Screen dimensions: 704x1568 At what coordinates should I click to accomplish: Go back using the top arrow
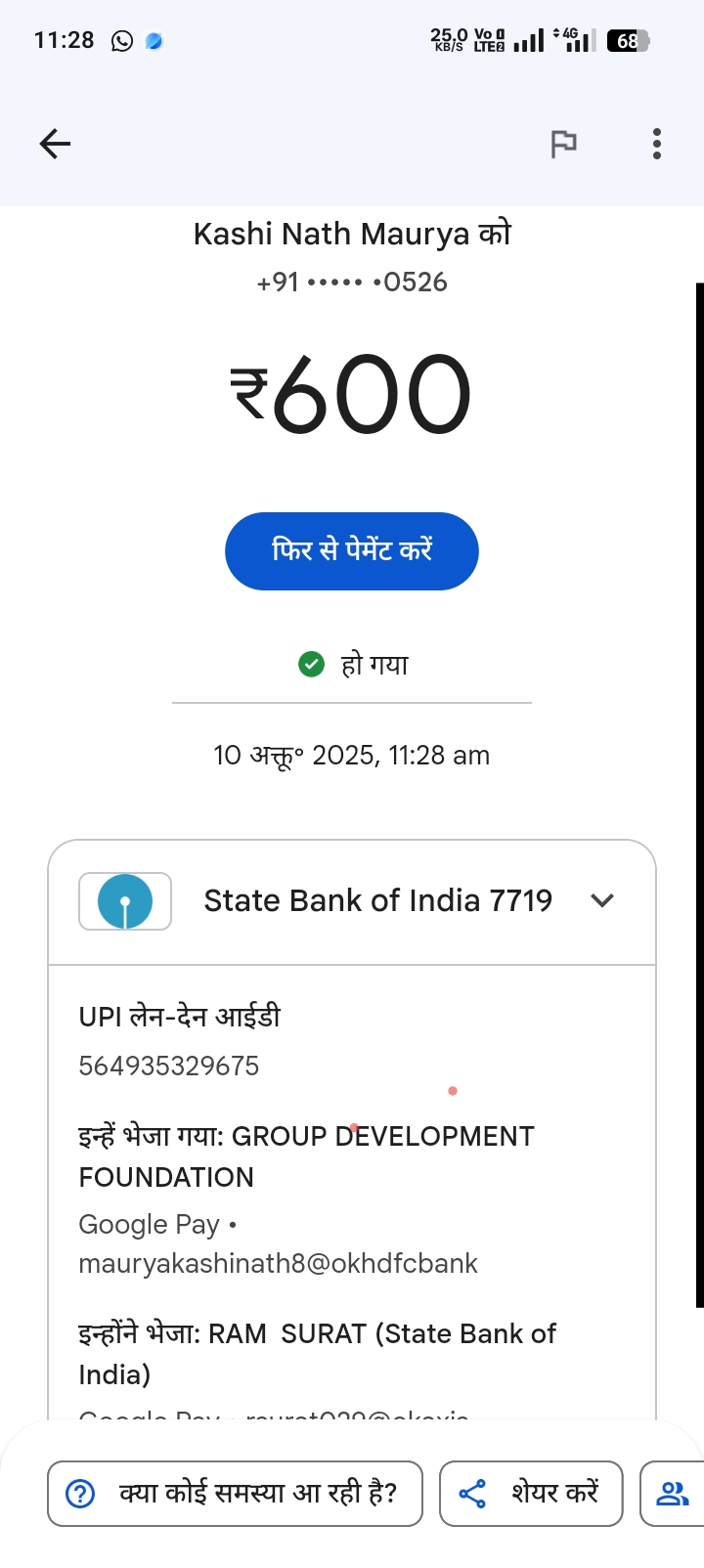click(55, 145)
